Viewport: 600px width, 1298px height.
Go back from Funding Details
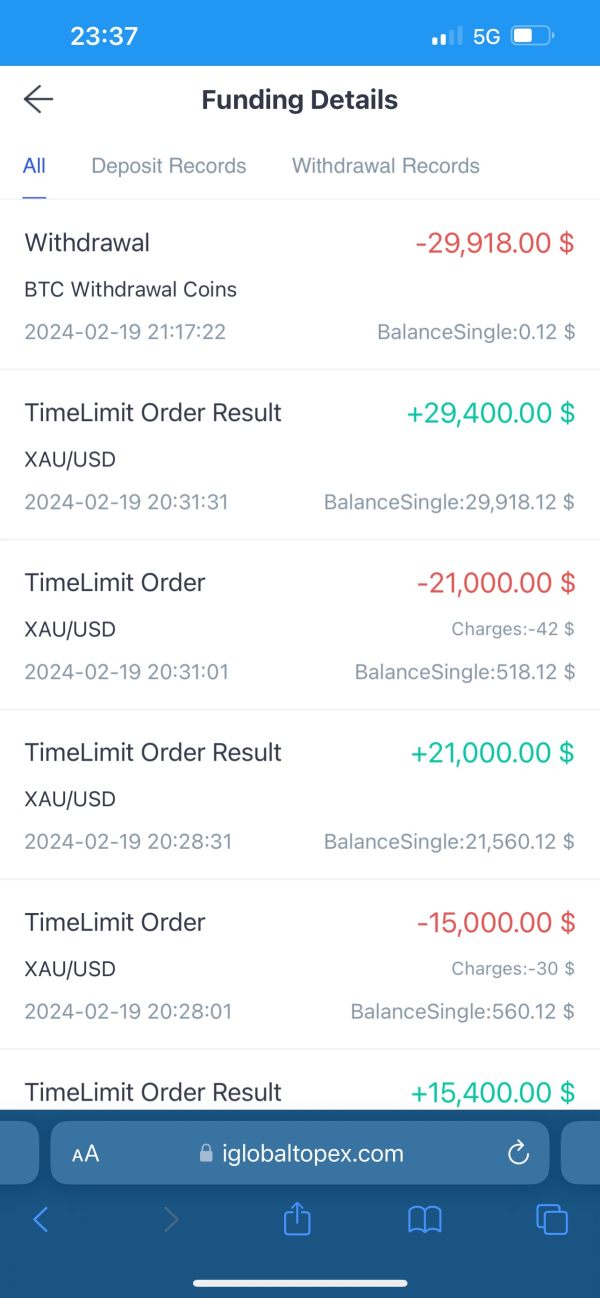[38, 99]
